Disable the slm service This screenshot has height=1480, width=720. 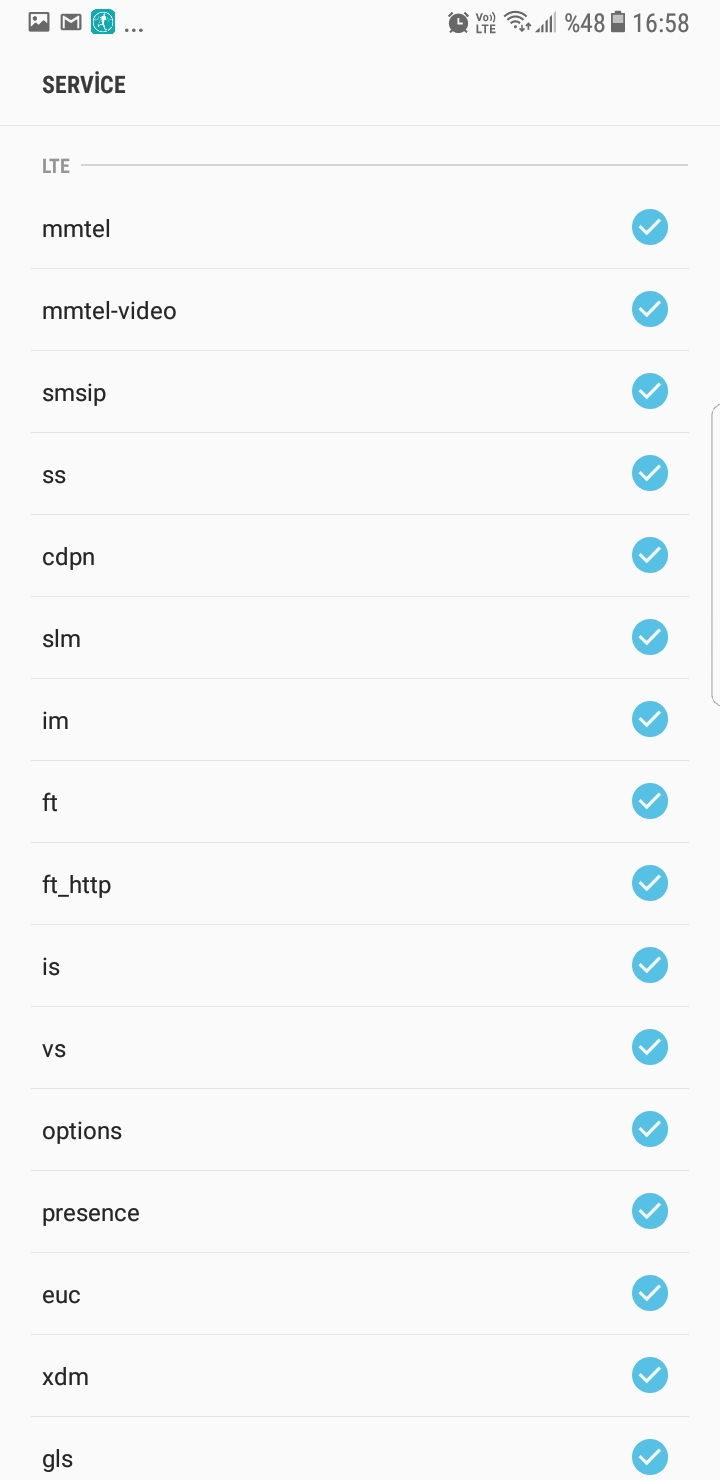[649, 638]
